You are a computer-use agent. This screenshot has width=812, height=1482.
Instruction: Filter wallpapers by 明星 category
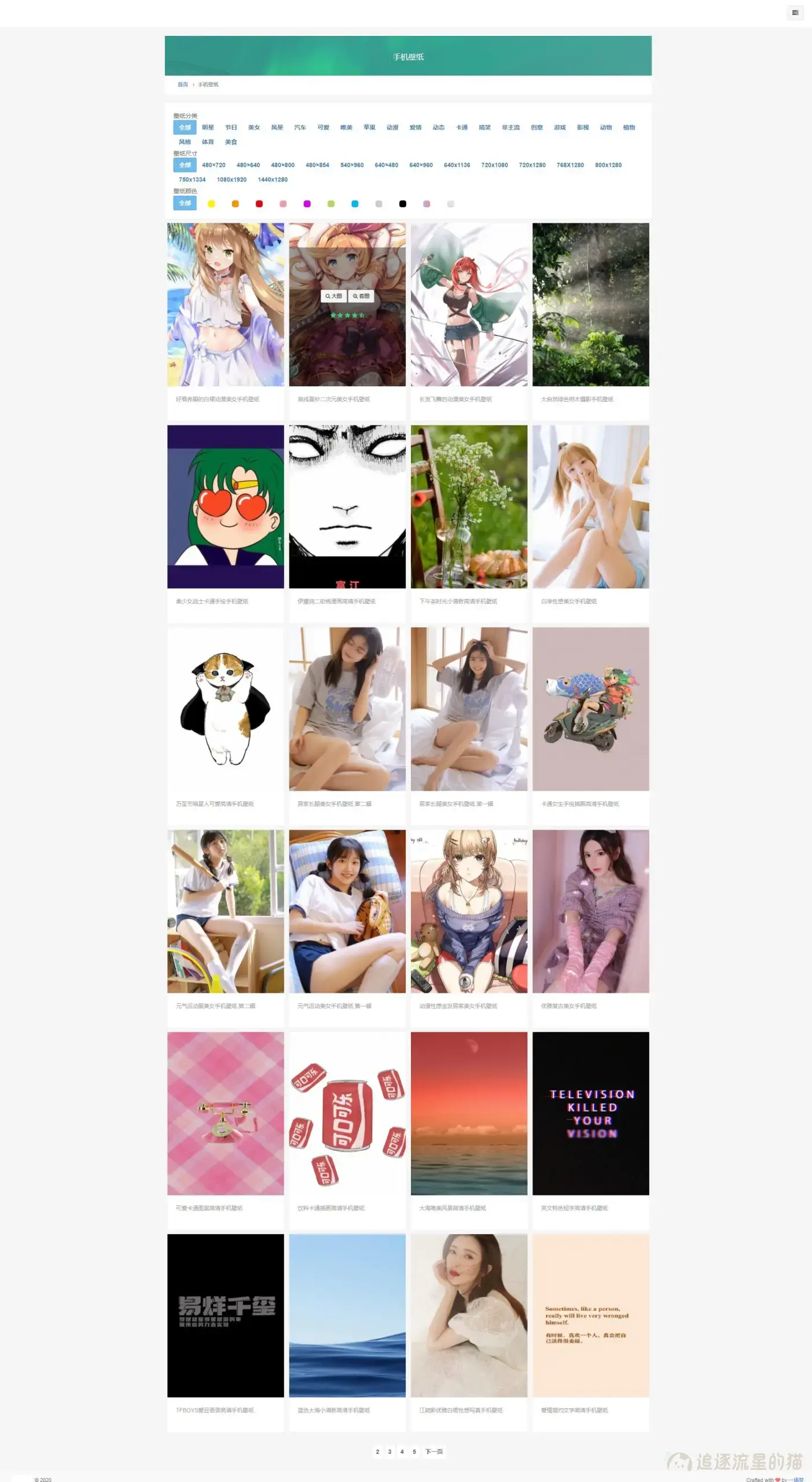coord(208,127)
